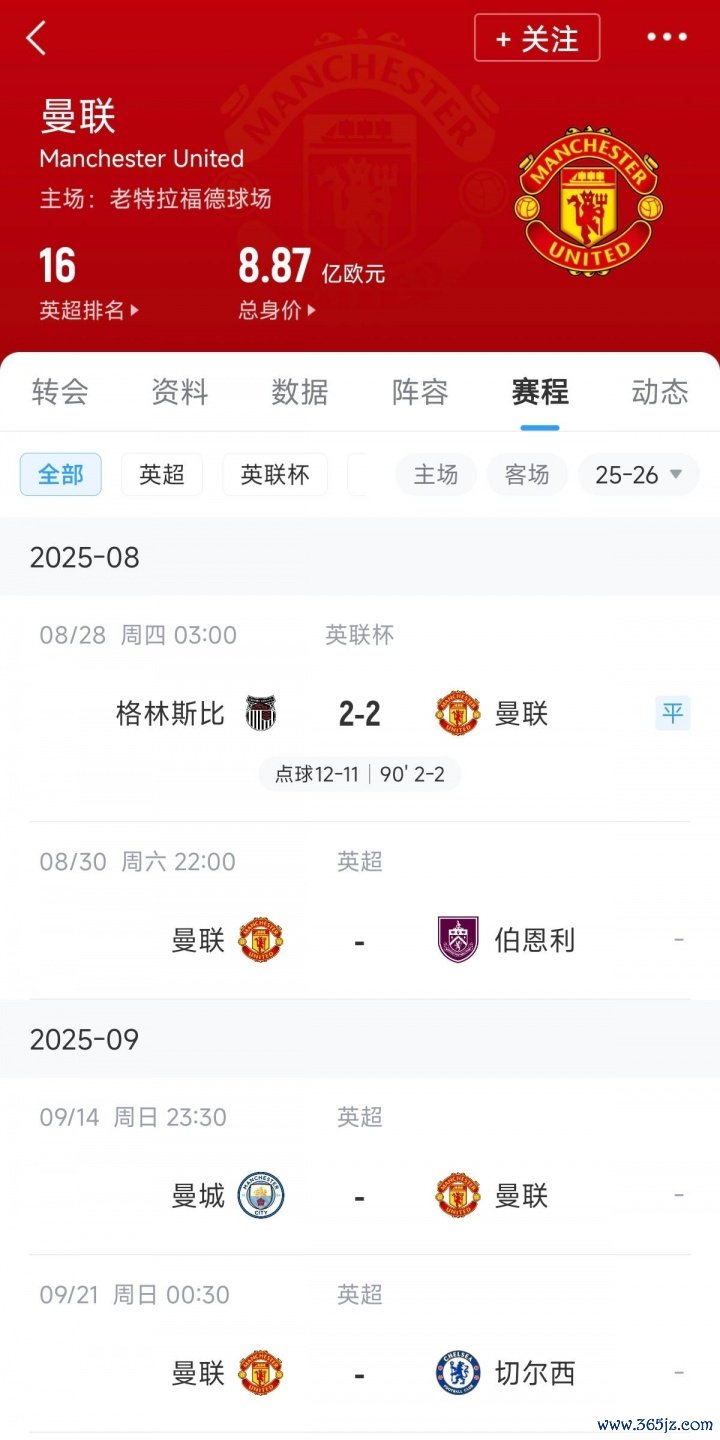Follow Manchester United with the 关注 button
This screenshot has width=720, height=1440.
point(537,39)
